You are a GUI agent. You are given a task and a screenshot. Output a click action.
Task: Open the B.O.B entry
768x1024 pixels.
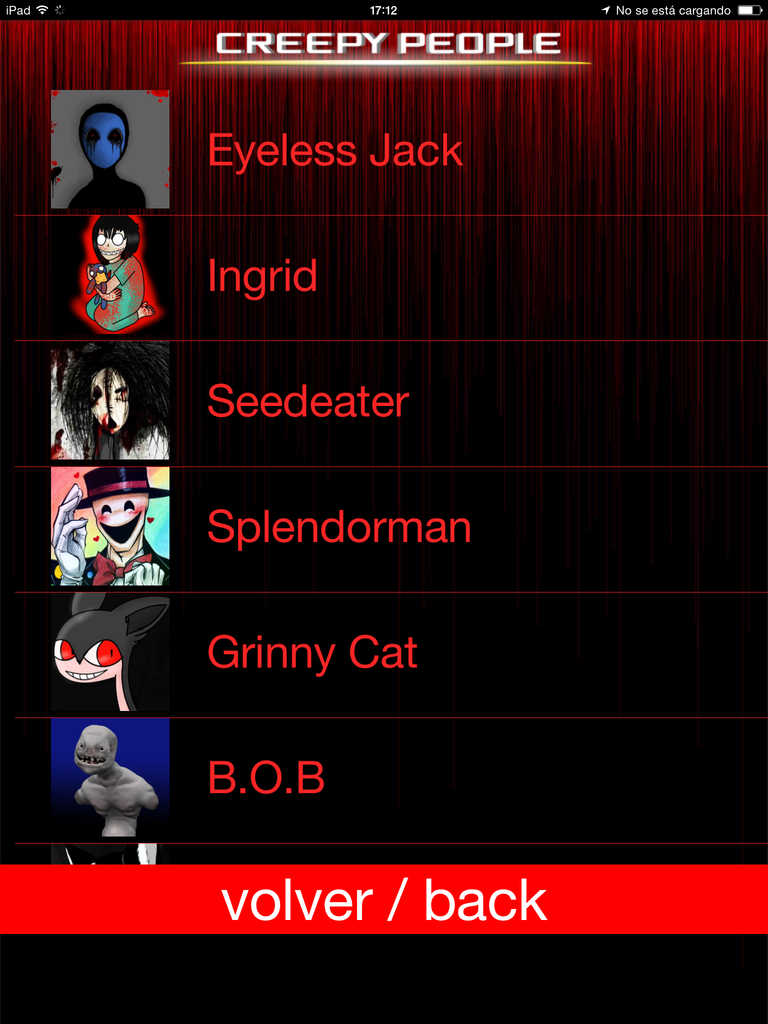tap(266, 779)
